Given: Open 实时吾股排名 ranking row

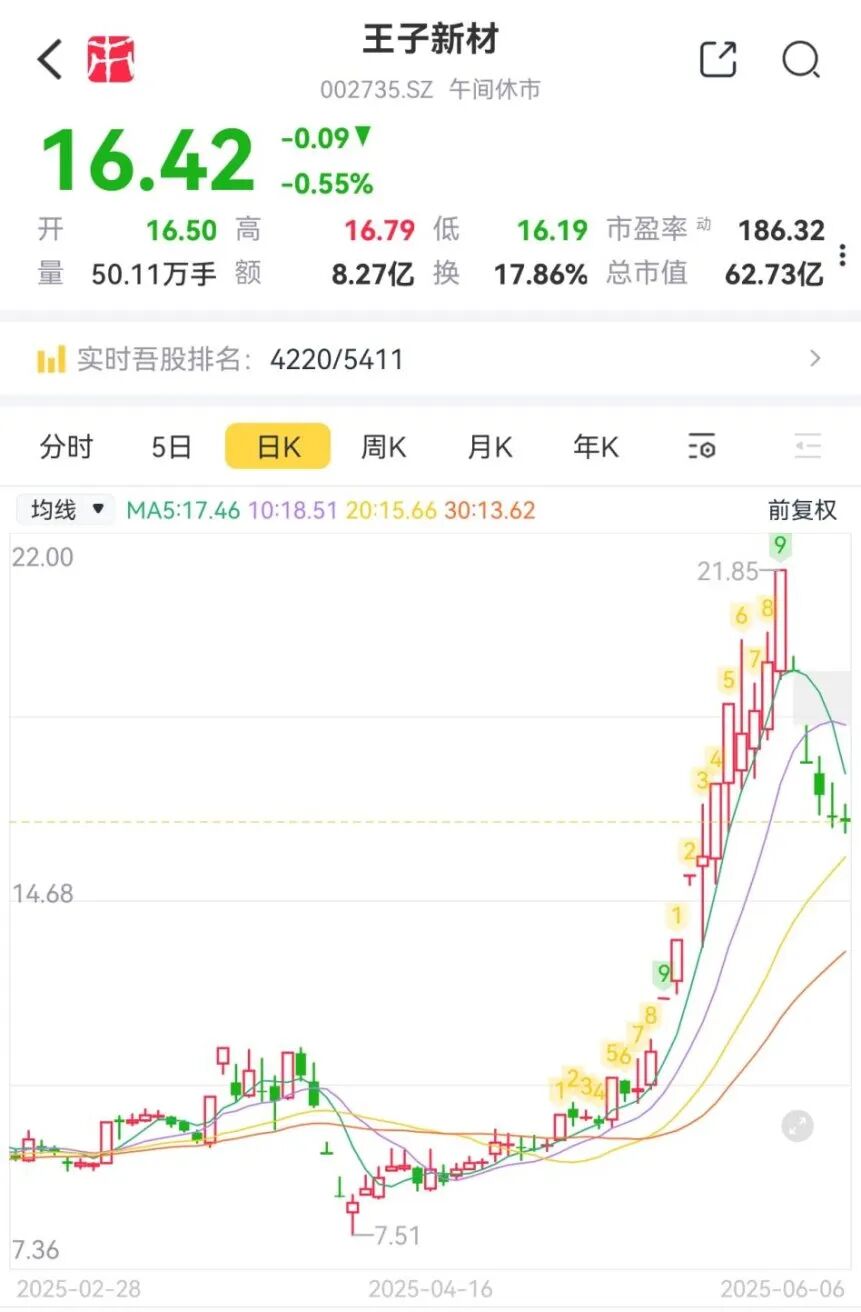Looking at the screenshot, I should [430, 360].
